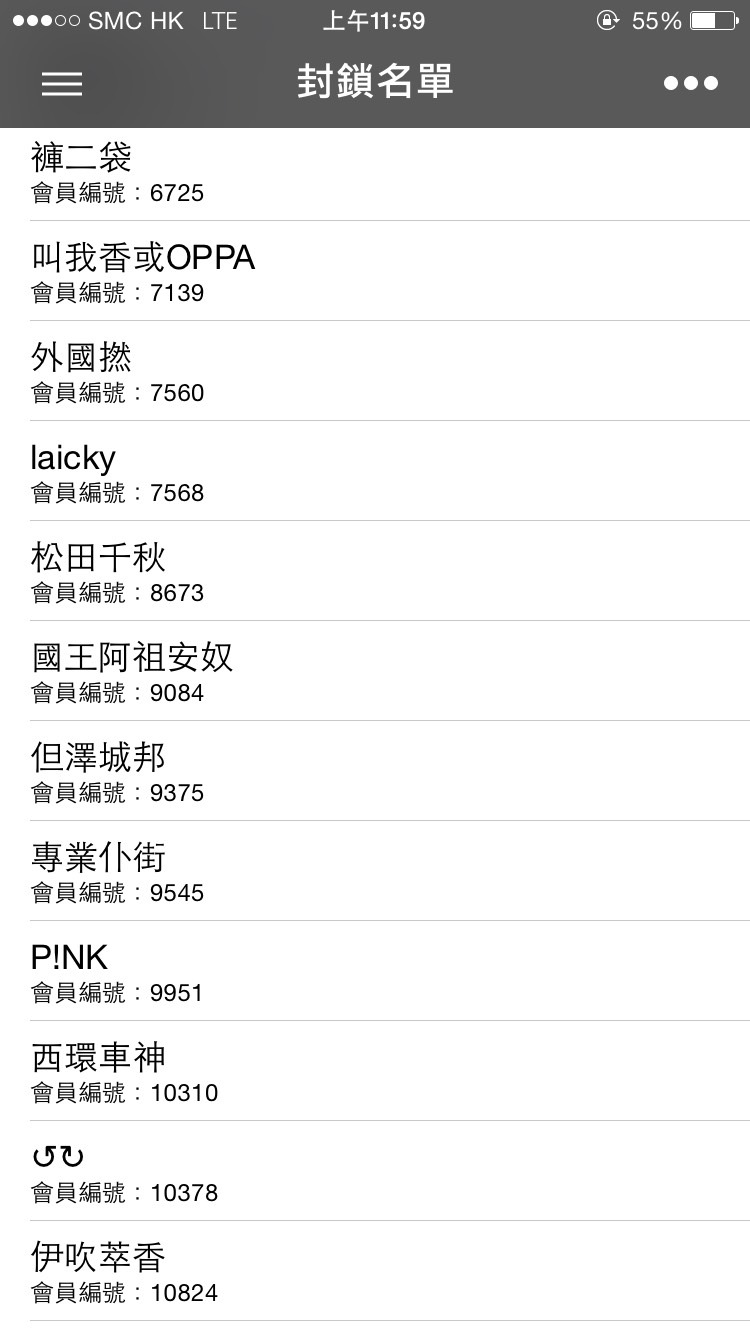Tap the entry 但澤城邦
Image resolution: width=750 pixels, height=1334 pixels.
pyautogui.click(x=375, y=772)
